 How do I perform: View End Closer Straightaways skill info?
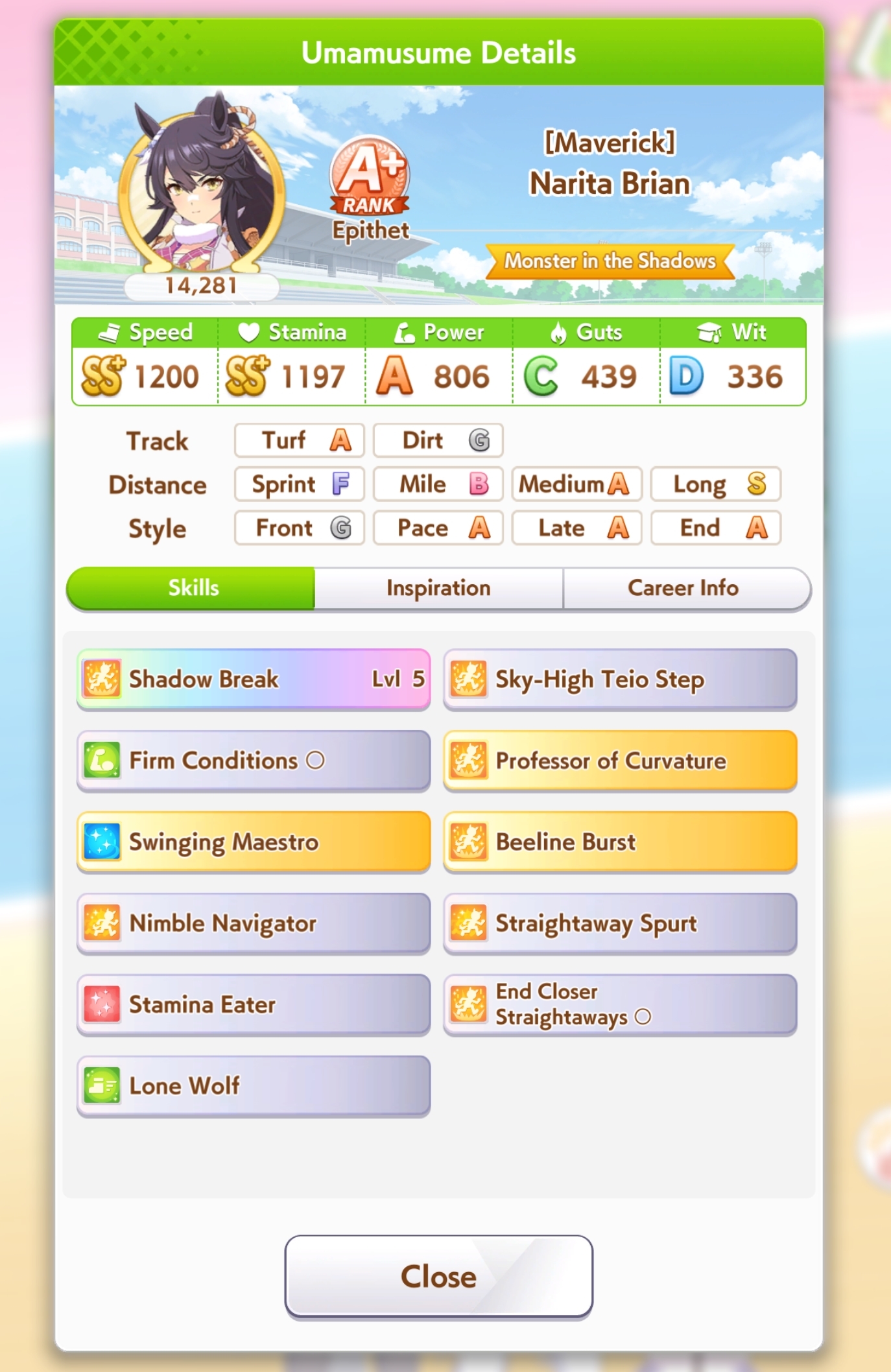coord(620,1004)
